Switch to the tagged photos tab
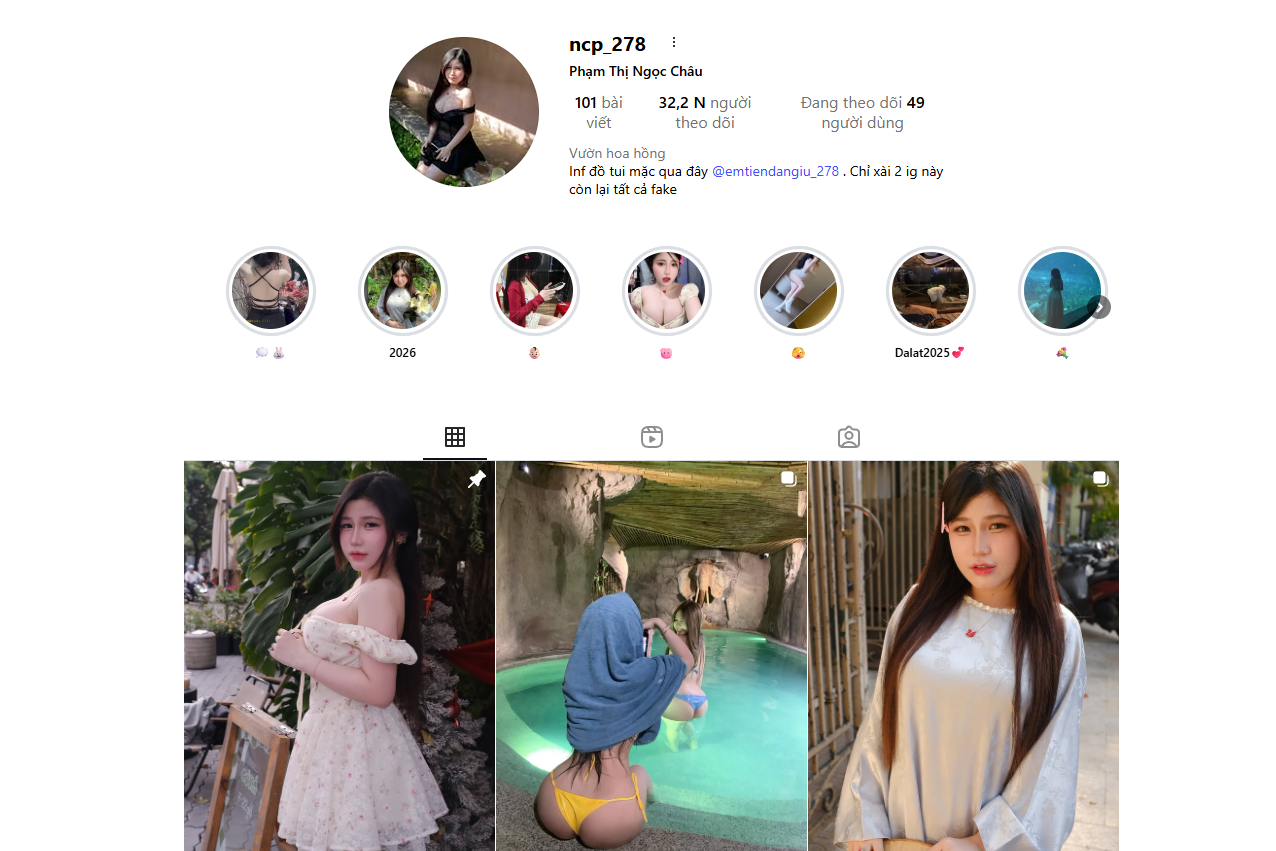 849,437
